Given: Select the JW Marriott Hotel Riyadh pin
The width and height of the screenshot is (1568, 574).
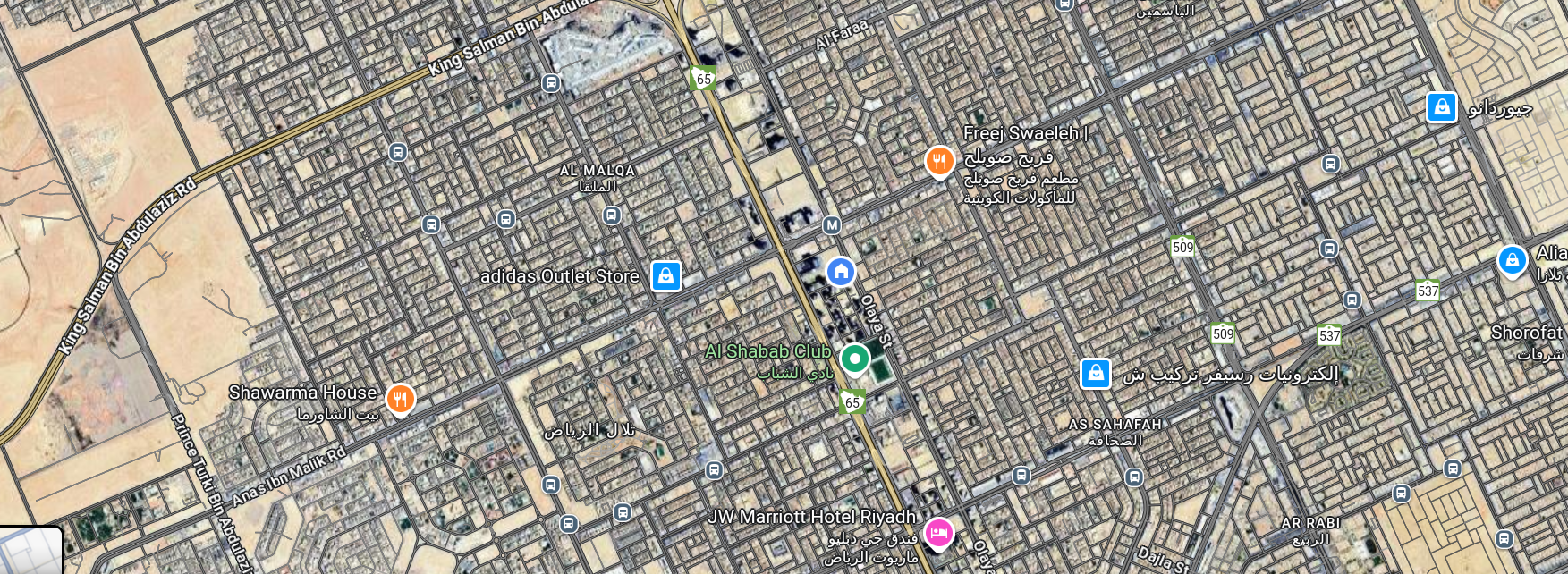Looking at the screenshot, I should [x=937, y=533].
